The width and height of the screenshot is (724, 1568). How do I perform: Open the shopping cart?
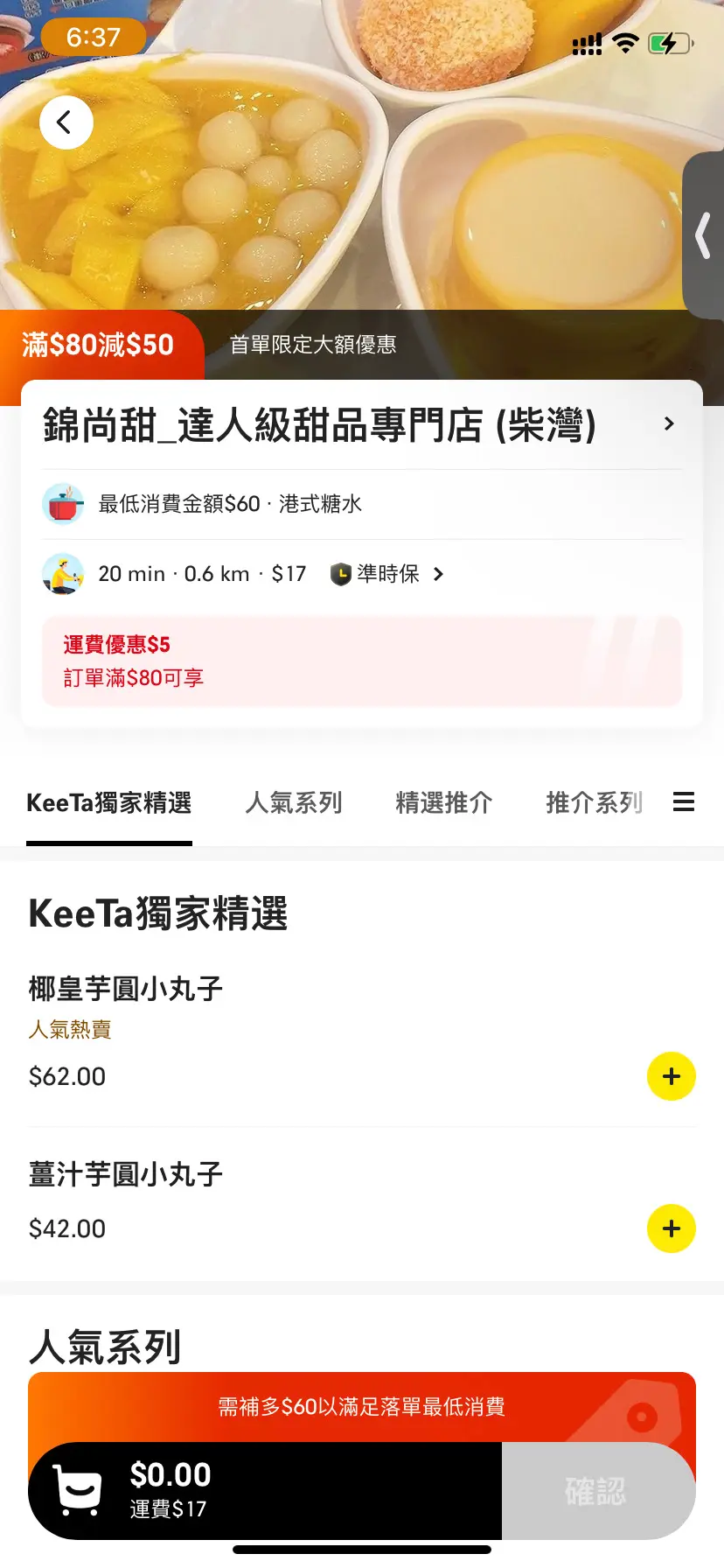pyautogui.click(x=78, y=1490)
